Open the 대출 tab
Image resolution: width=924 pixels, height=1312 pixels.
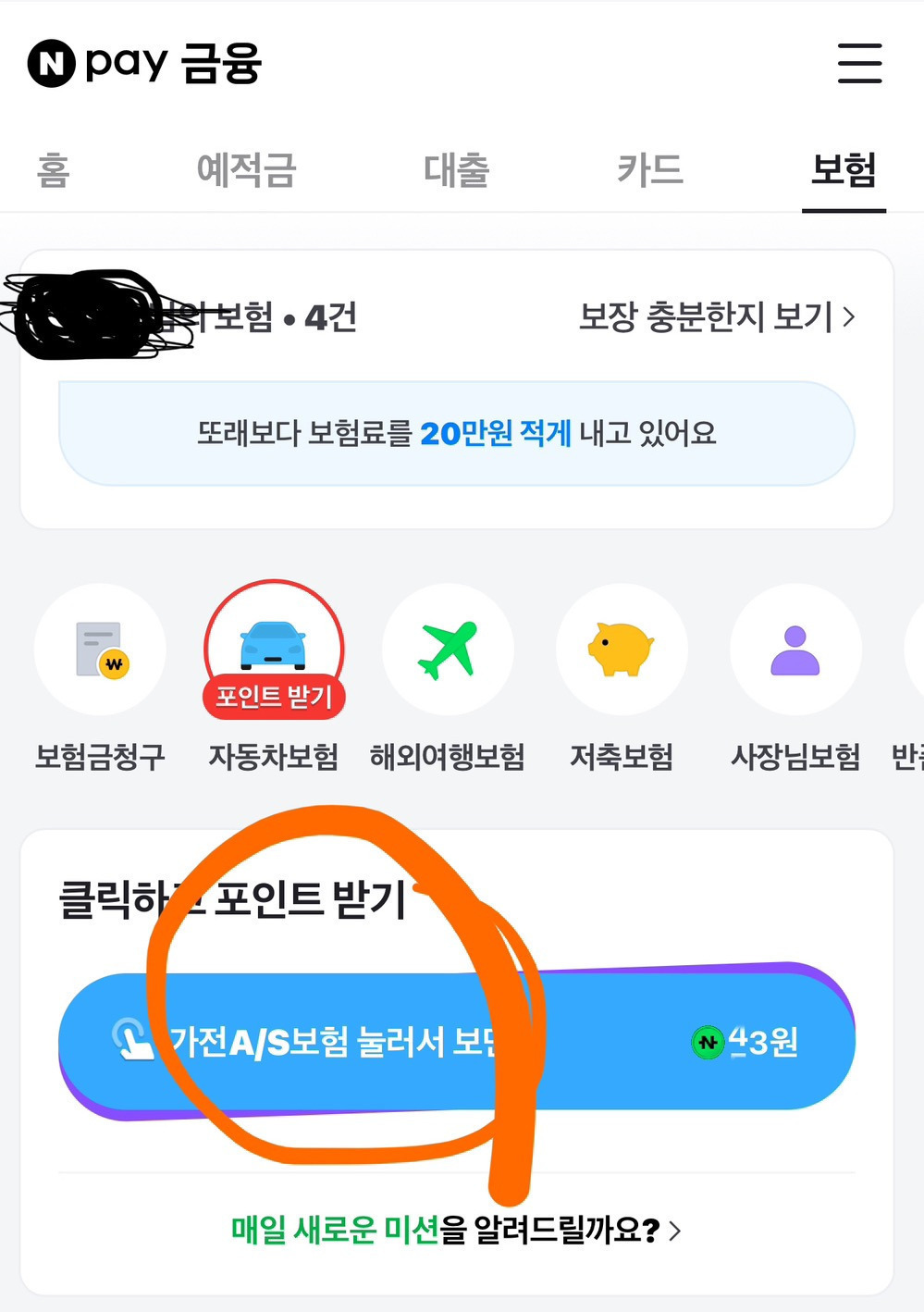[456, 169]
